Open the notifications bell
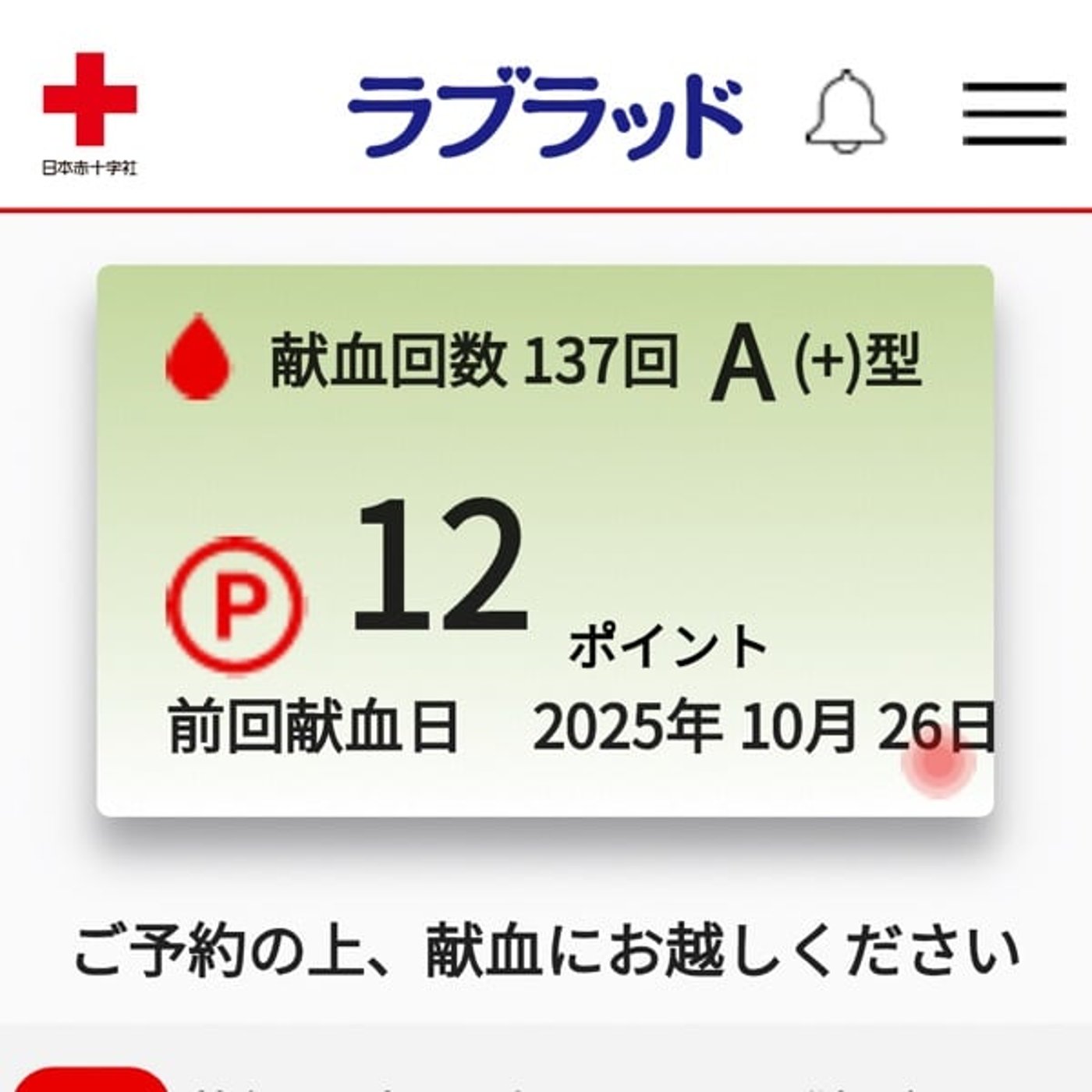Viewport: 1092px width, 1092px height. pyautogui.click(x=846, y=112)
